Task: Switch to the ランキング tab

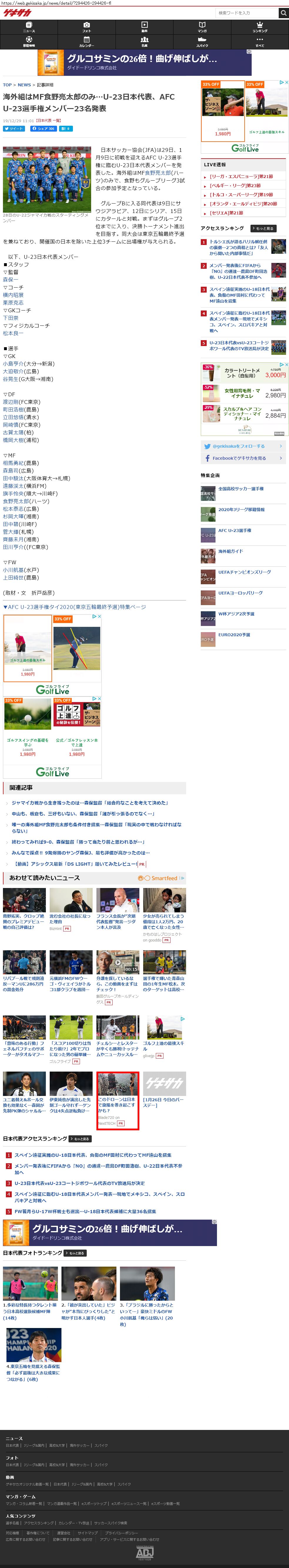Action: pyautogui.click(x=260, y=27)
